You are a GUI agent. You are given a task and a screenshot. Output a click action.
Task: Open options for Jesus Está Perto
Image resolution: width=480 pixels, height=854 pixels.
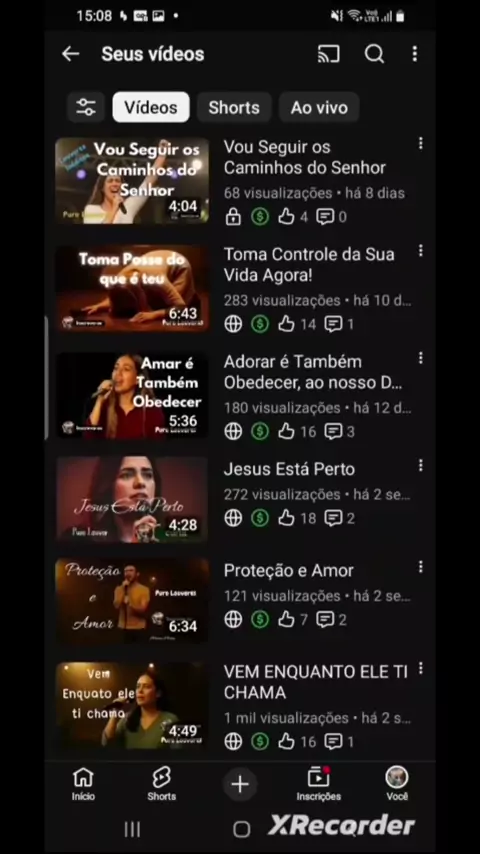pyautogui.click(x=420, y=465)
